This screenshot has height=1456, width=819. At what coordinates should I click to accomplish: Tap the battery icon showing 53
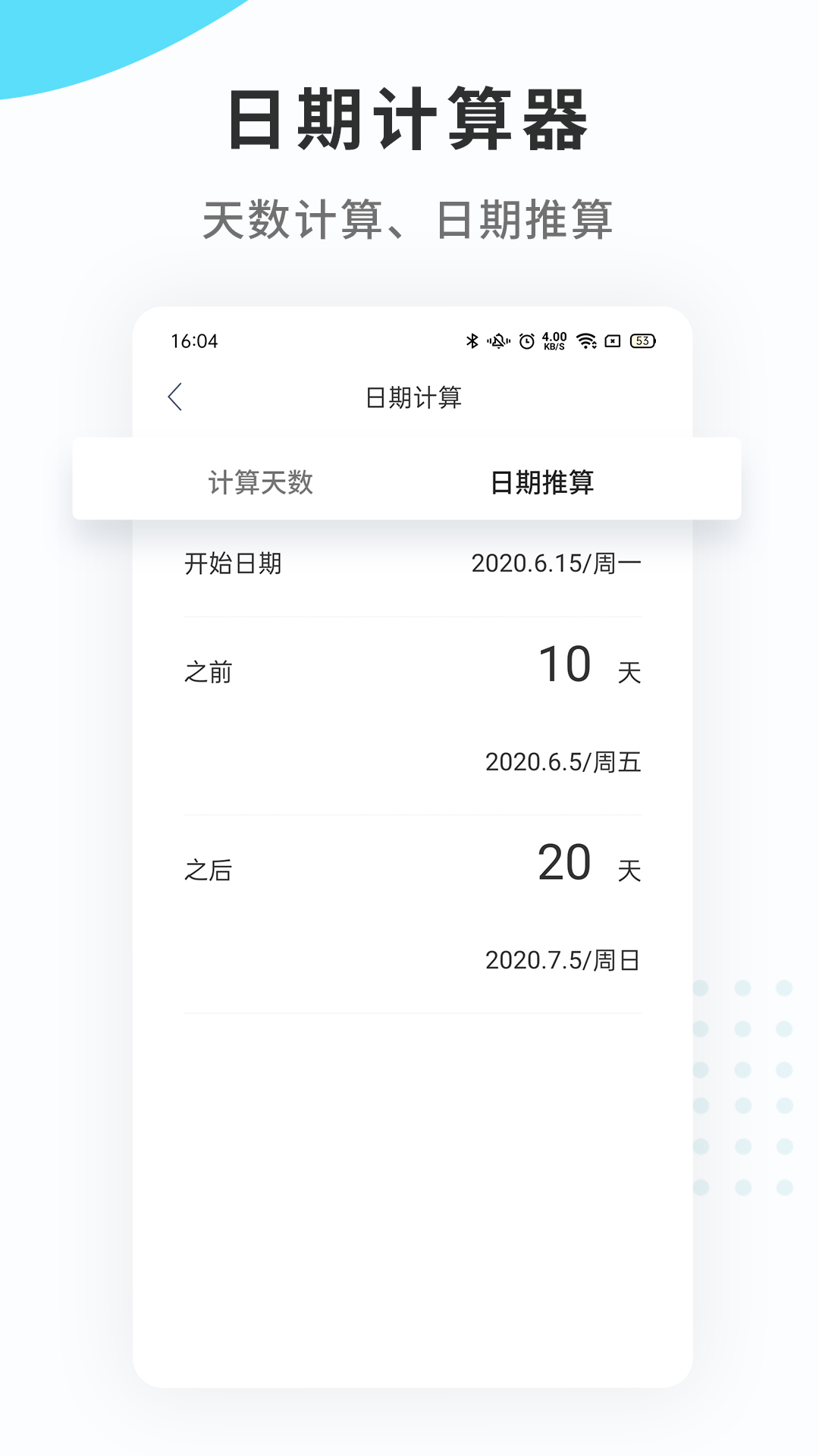click(642, 341)
